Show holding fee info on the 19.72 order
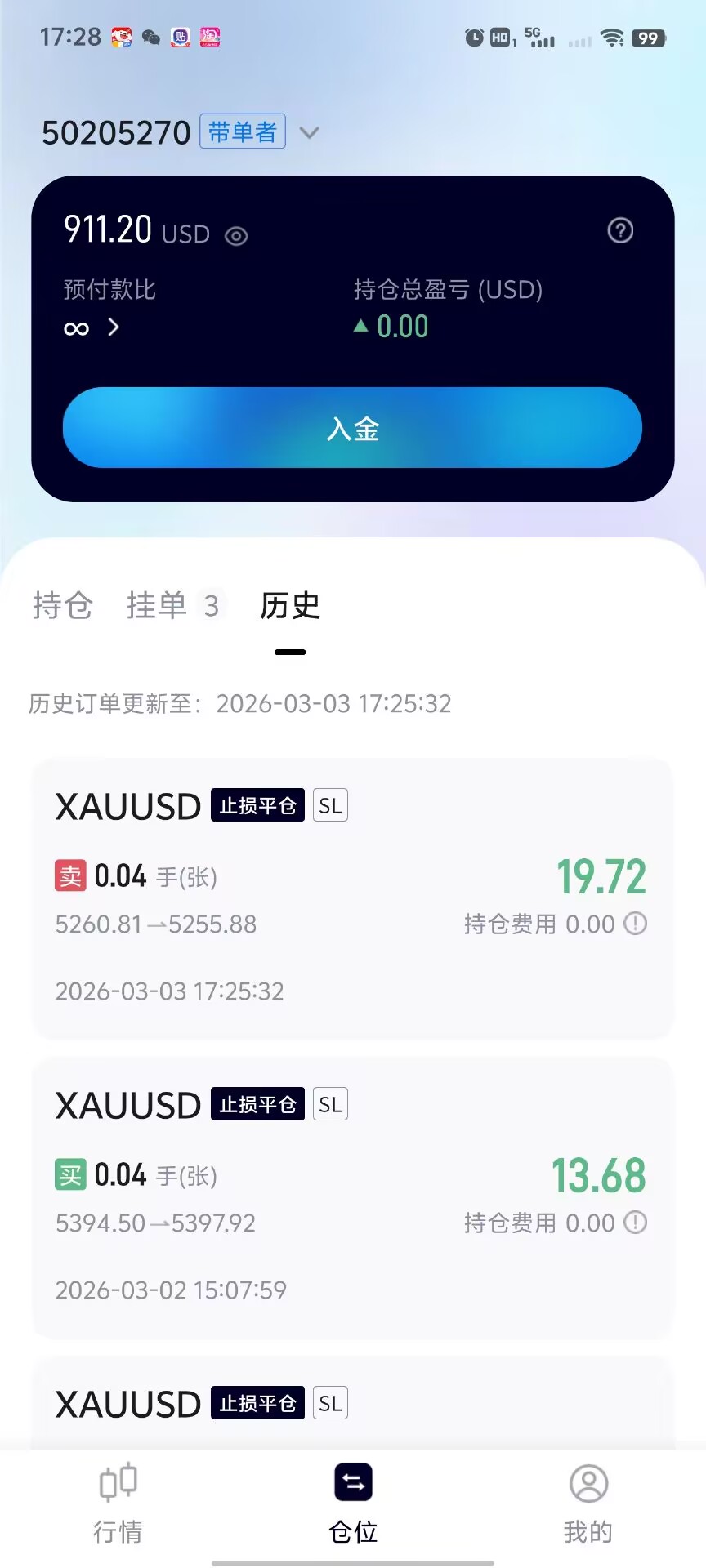 click(636, 924)
